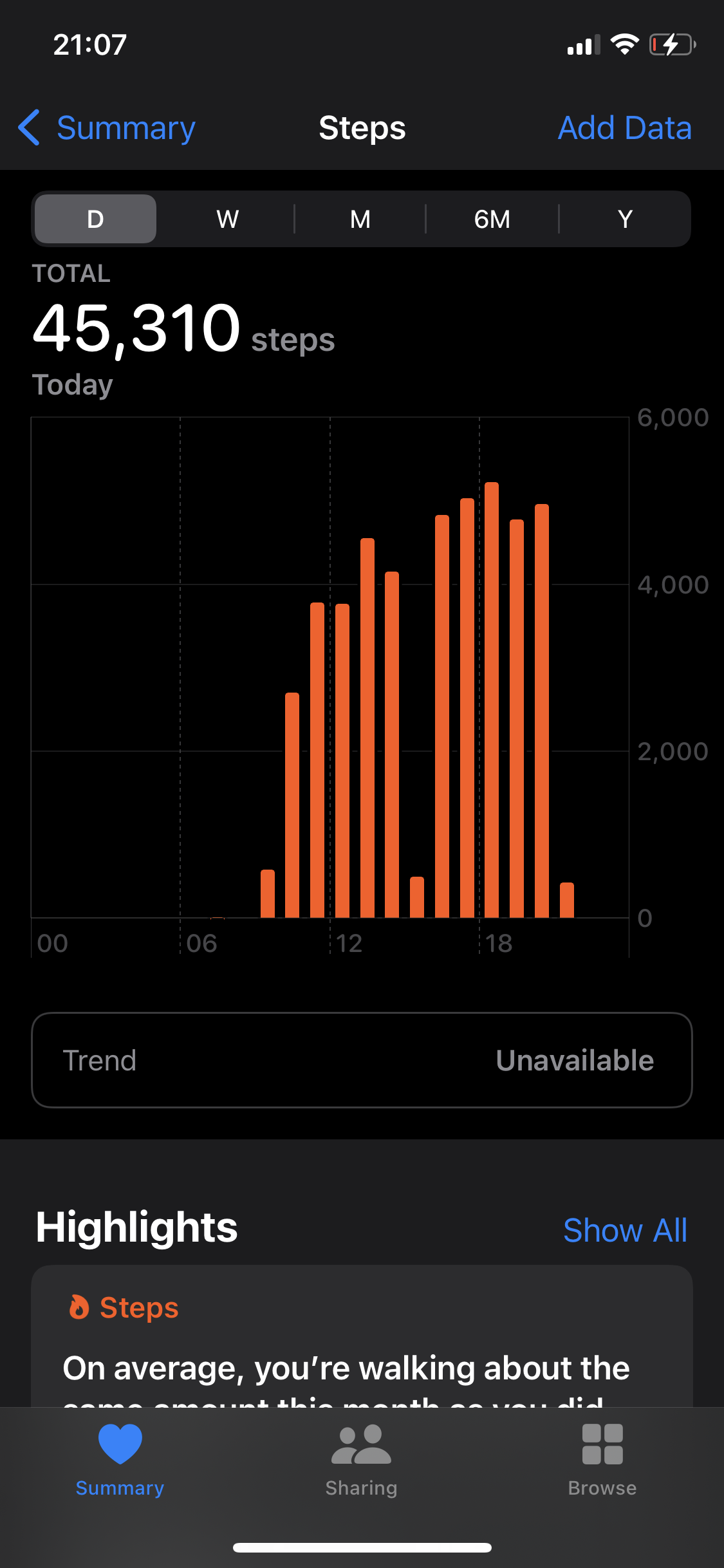Tap Add Data
Viewport: 724px width, 1568px height.
point(624,128)
